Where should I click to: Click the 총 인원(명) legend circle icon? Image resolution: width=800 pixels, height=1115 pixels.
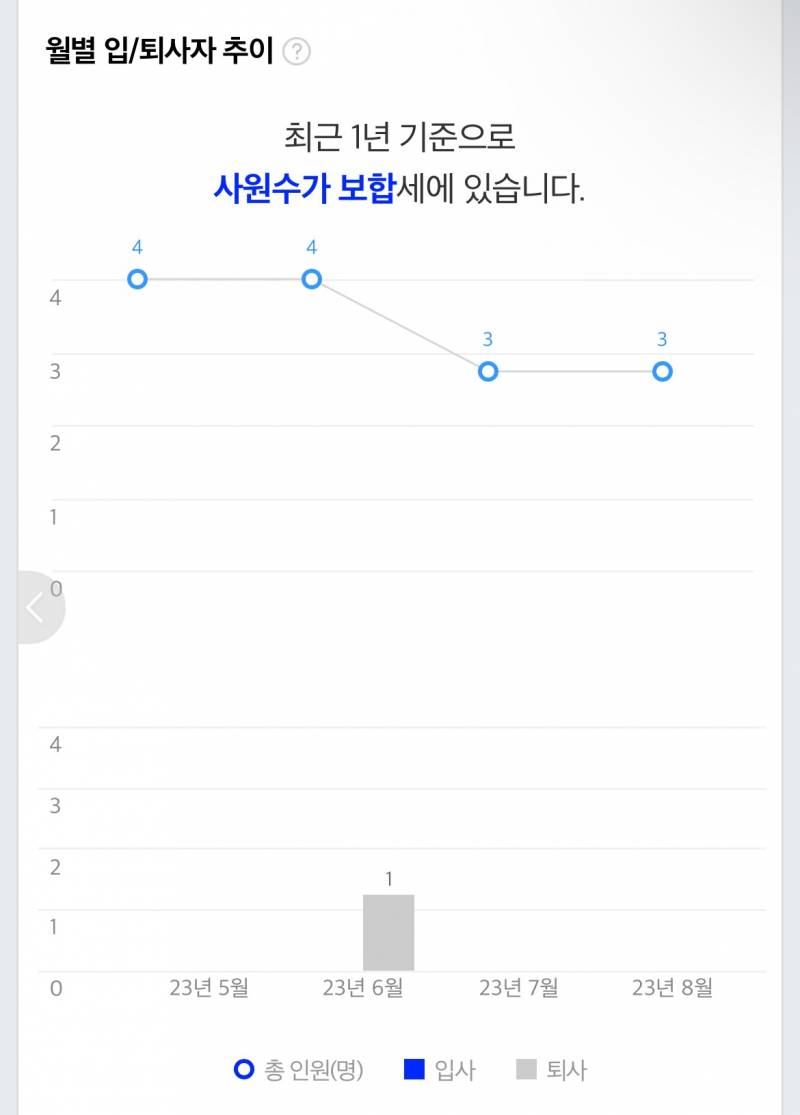(x=244, y=1069)
